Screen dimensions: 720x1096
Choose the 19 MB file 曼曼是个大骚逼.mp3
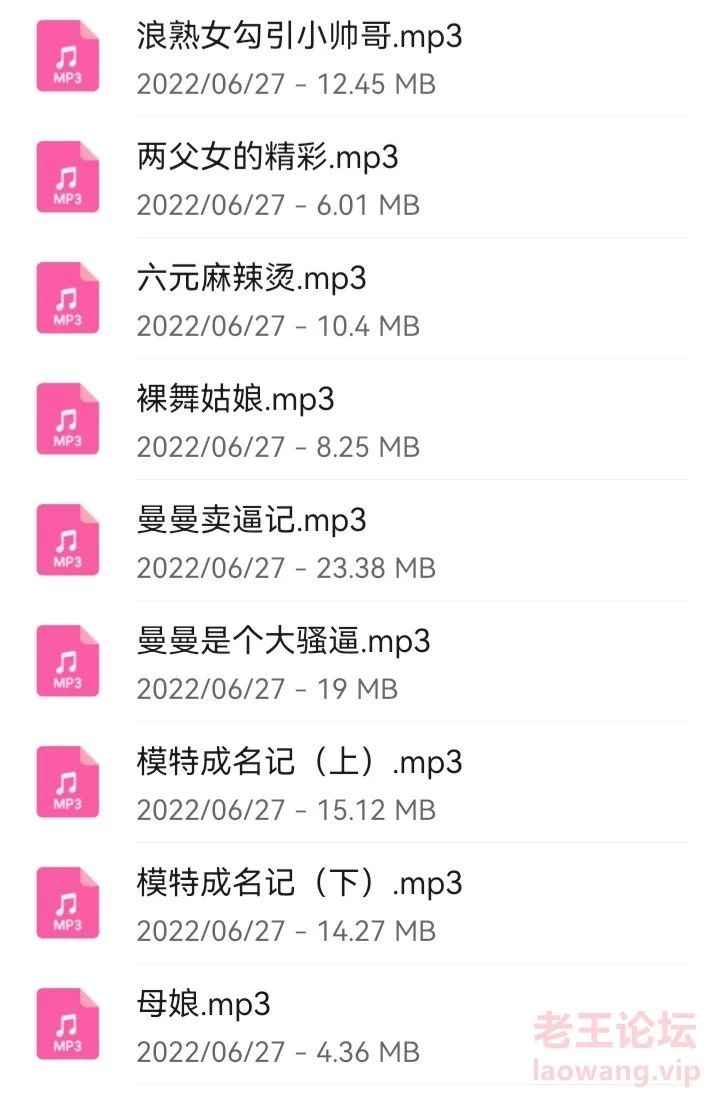point(283,642)
